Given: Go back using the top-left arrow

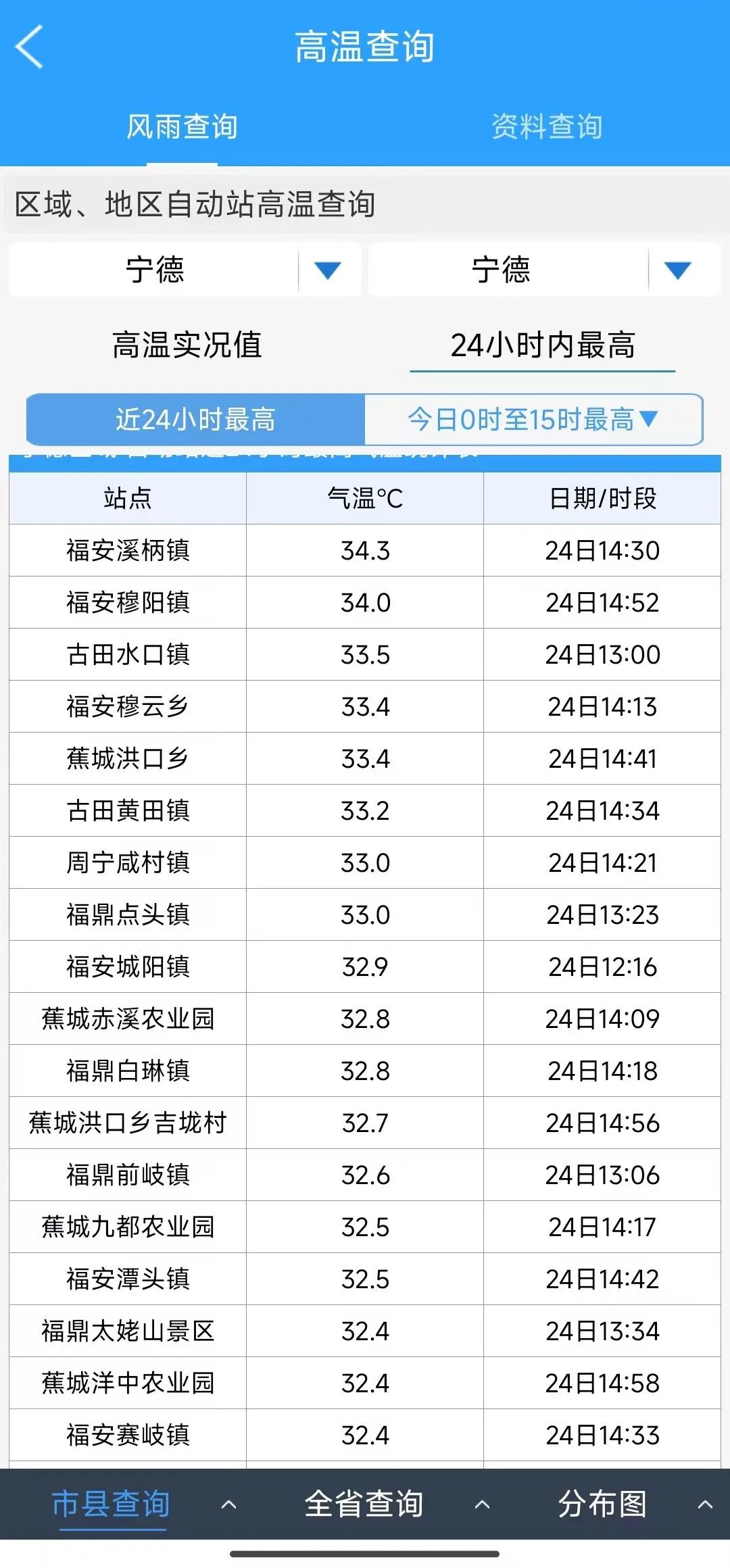Looking at the screenshot, I should [29, 47].
